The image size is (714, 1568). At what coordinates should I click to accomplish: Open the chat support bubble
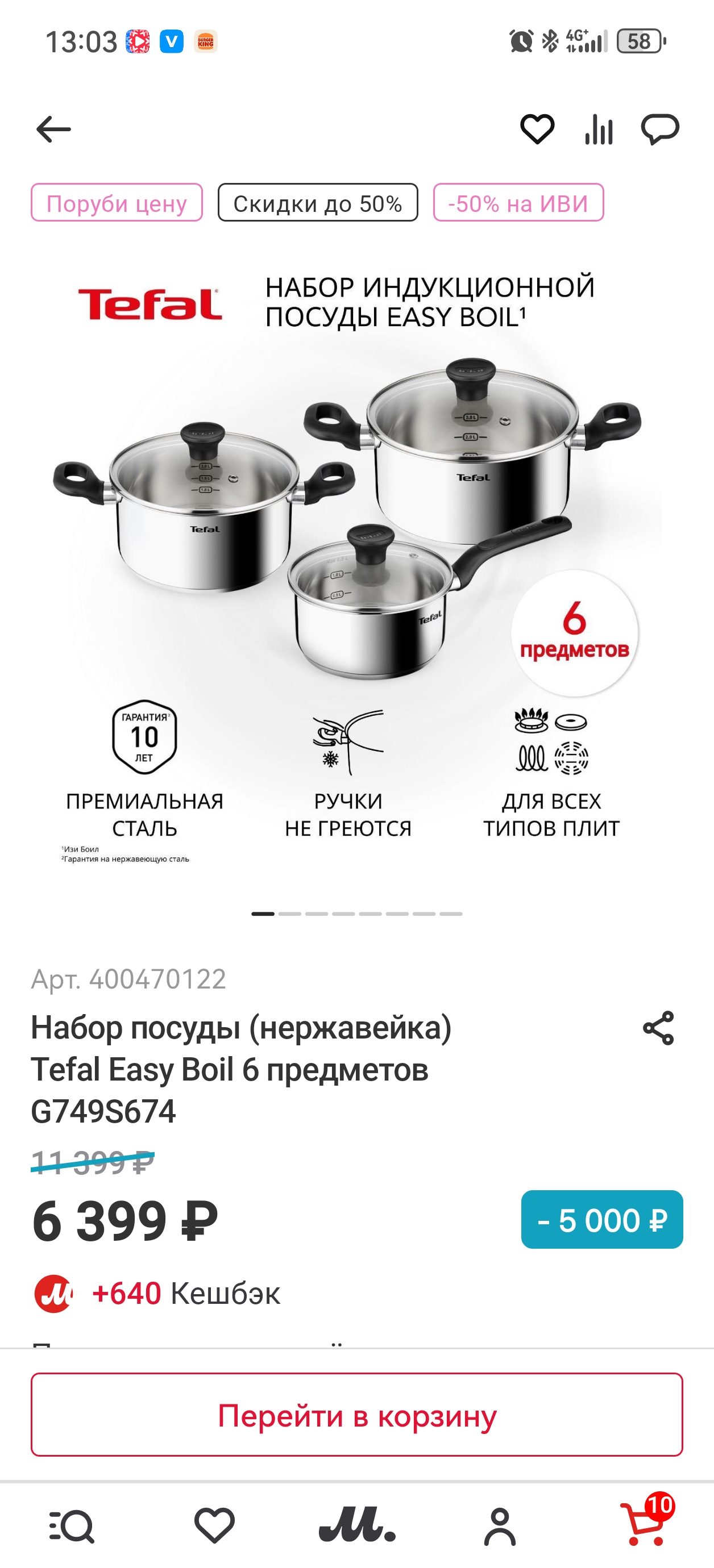660,129
